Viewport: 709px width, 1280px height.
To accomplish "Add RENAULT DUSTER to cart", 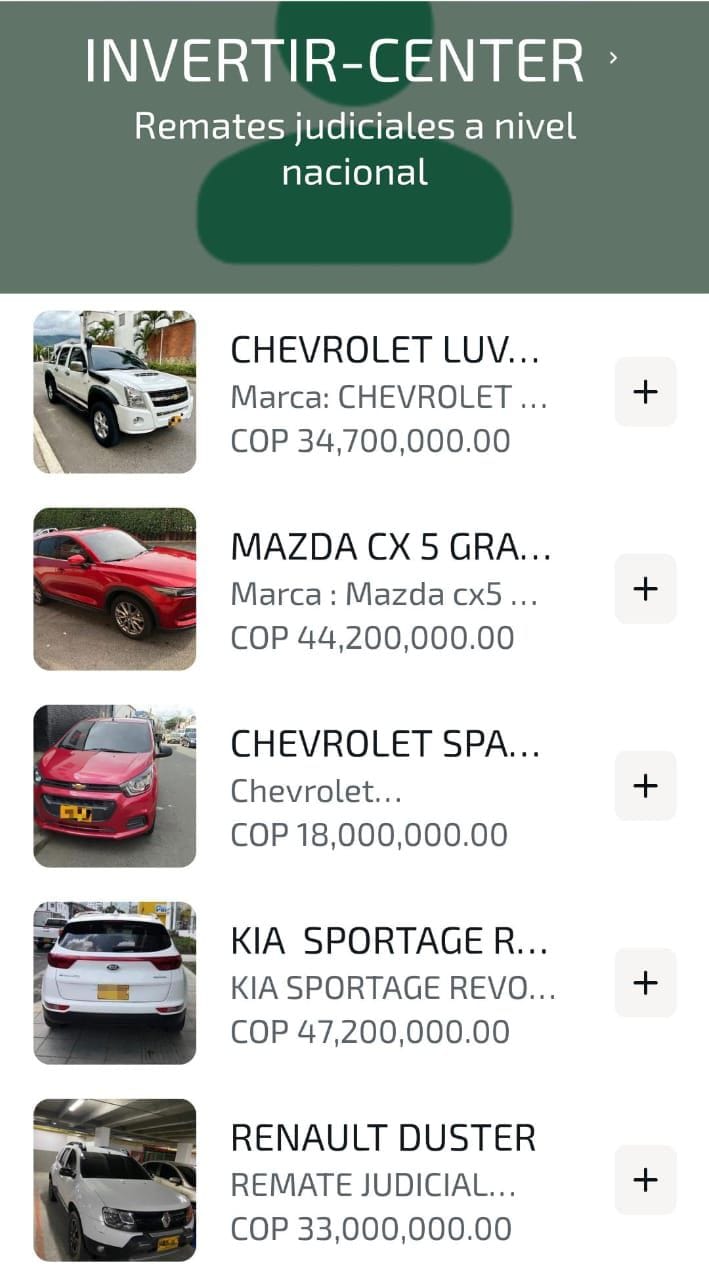I will point(645,1180).
